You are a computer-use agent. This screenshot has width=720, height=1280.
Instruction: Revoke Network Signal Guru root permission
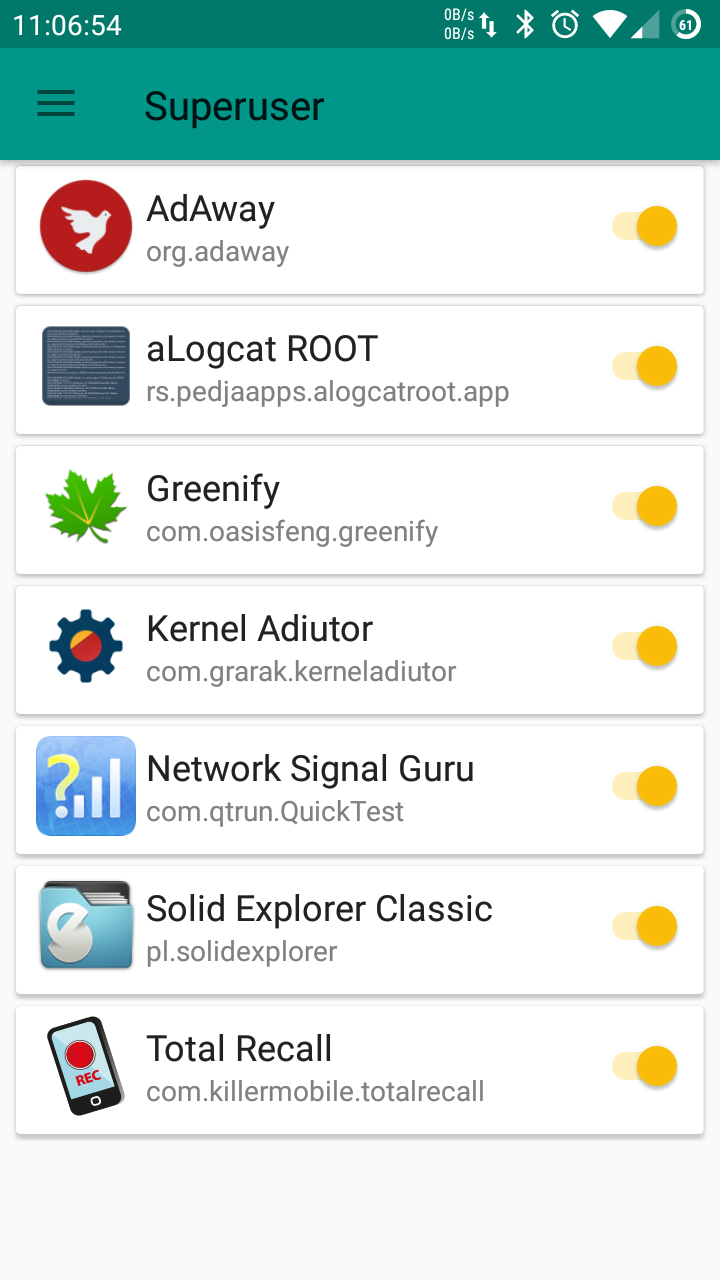click(x=645, y=786)
